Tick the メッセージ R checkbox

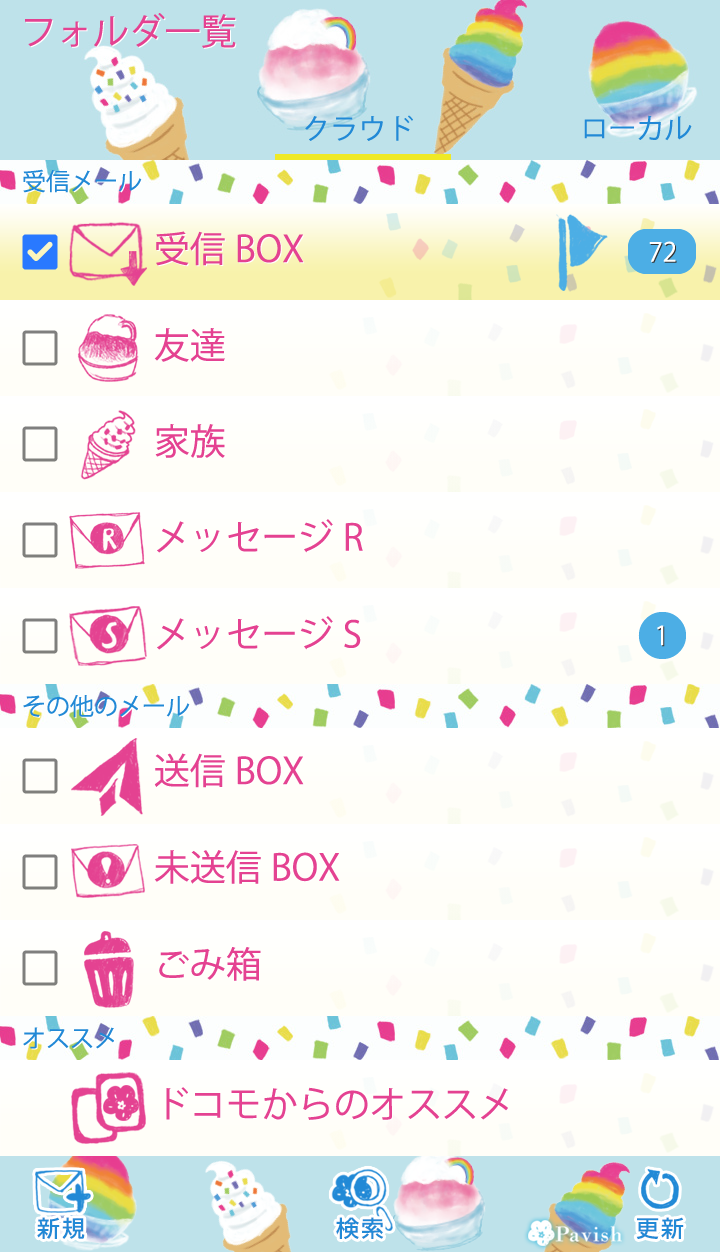point(40,539)
